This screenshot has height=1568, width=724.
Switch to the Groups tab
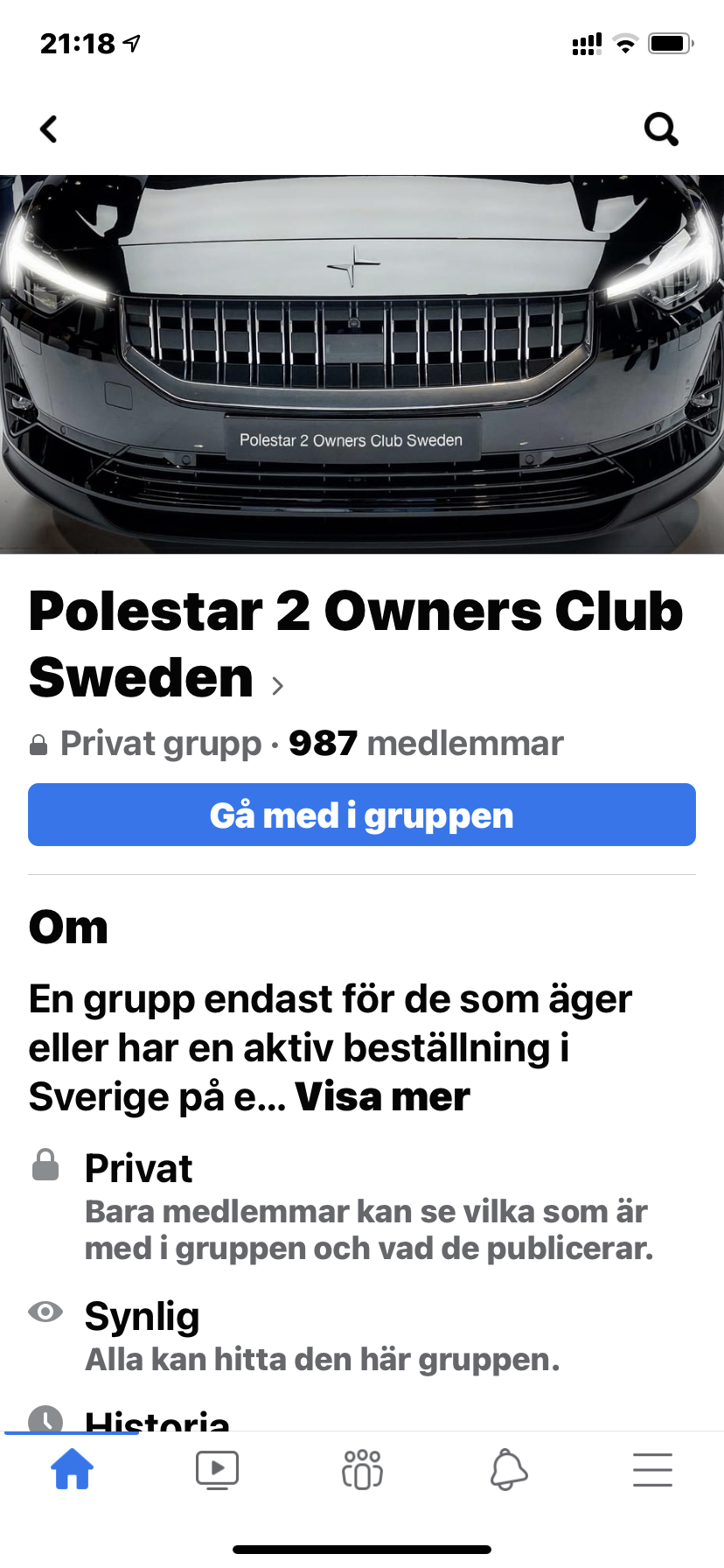point(362,1469)
